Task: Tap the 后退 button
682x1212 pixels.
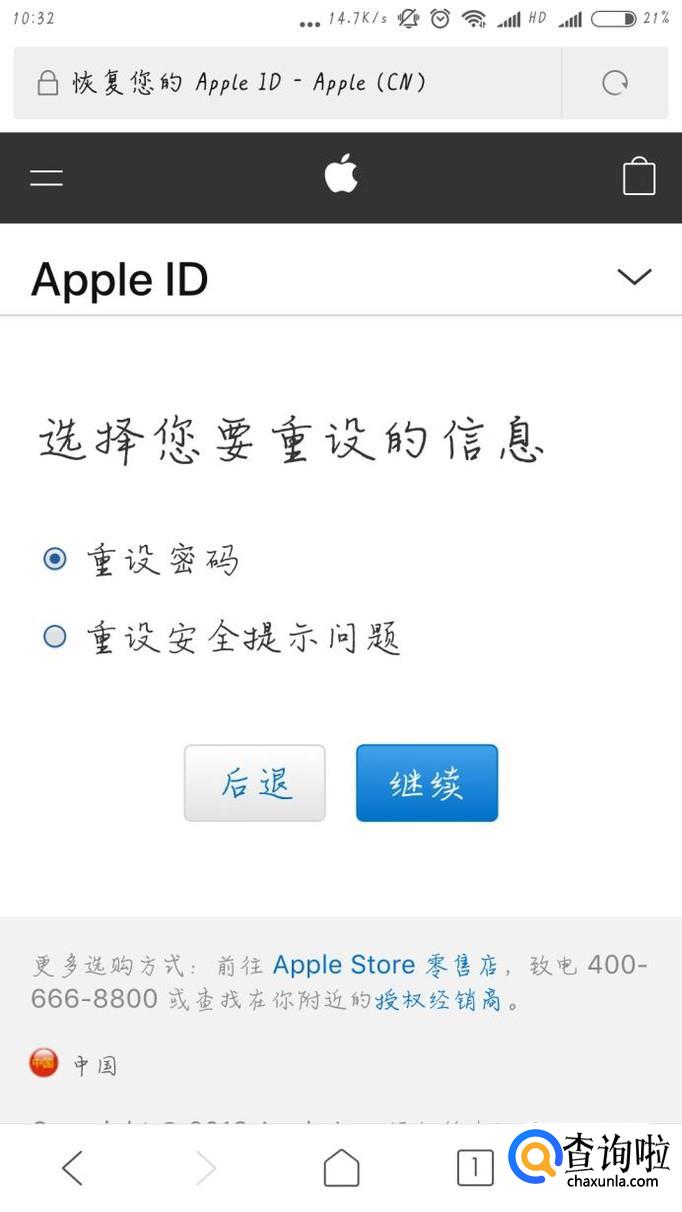Action: tap(255, 783)
